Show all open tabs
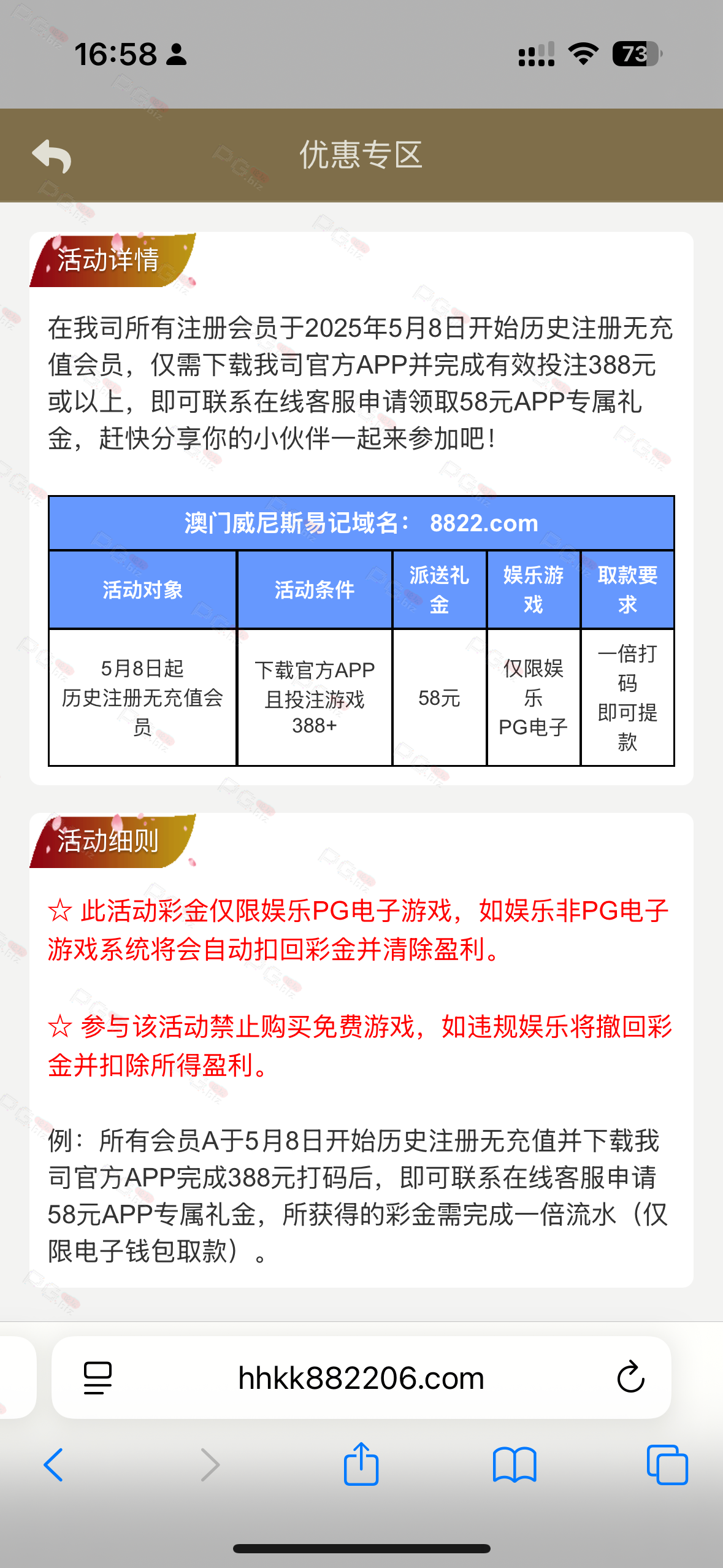This screenshot has height=1568, width=723. (667, 1466)
